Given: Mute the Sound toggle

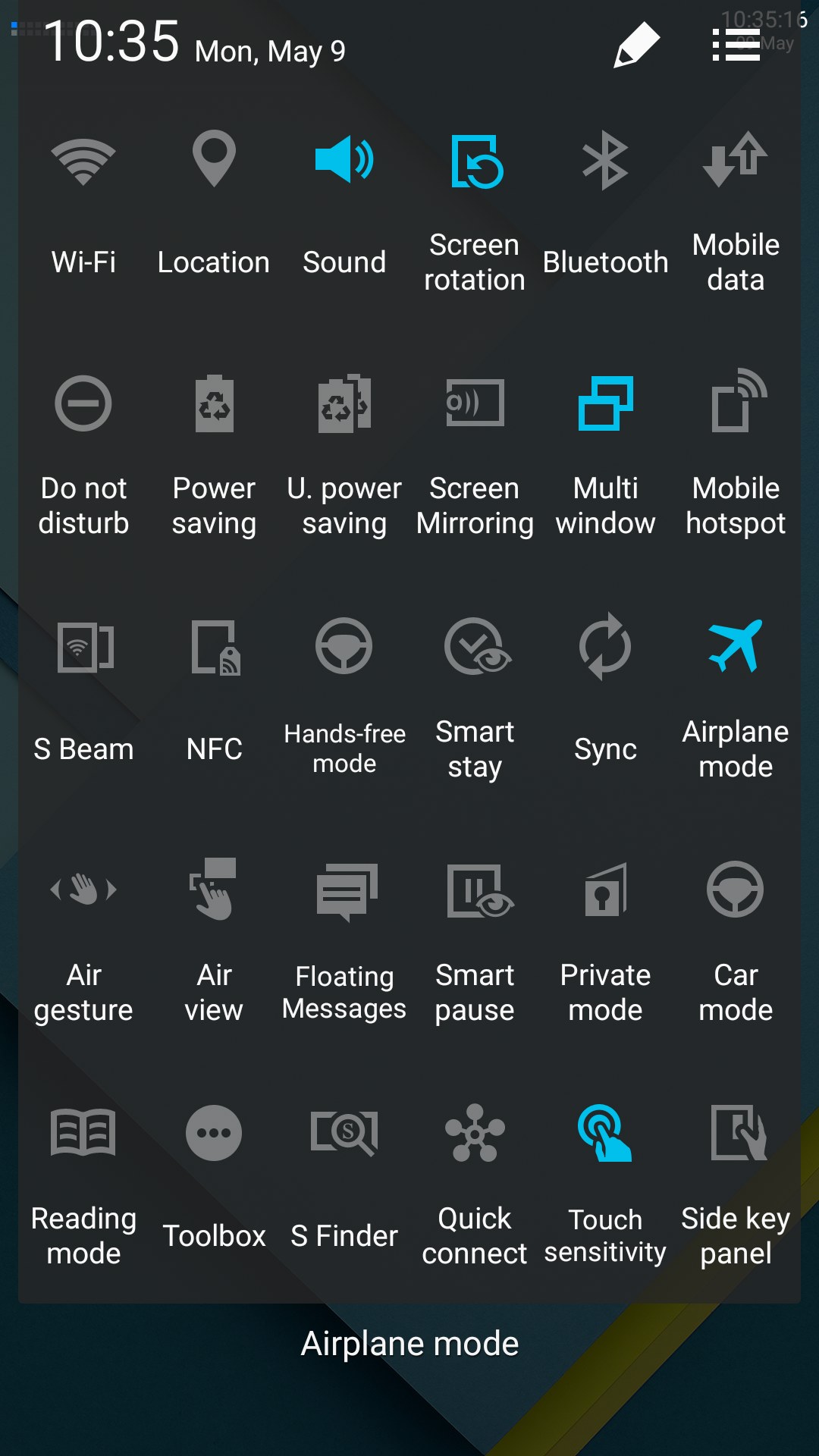Looking at the screenshot, I should 344,160.
